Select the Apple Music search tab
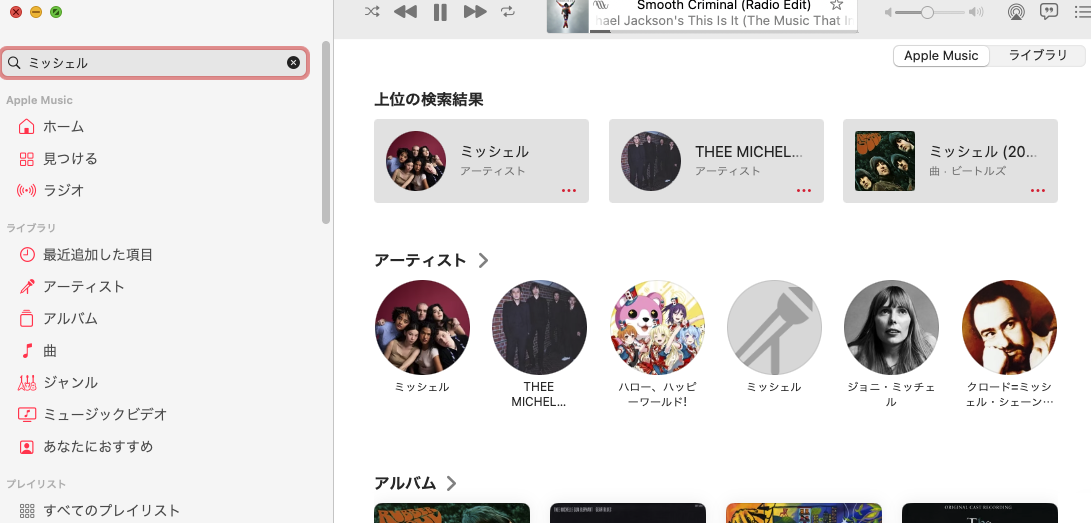 pyautogui.click(x=941, y=56)
